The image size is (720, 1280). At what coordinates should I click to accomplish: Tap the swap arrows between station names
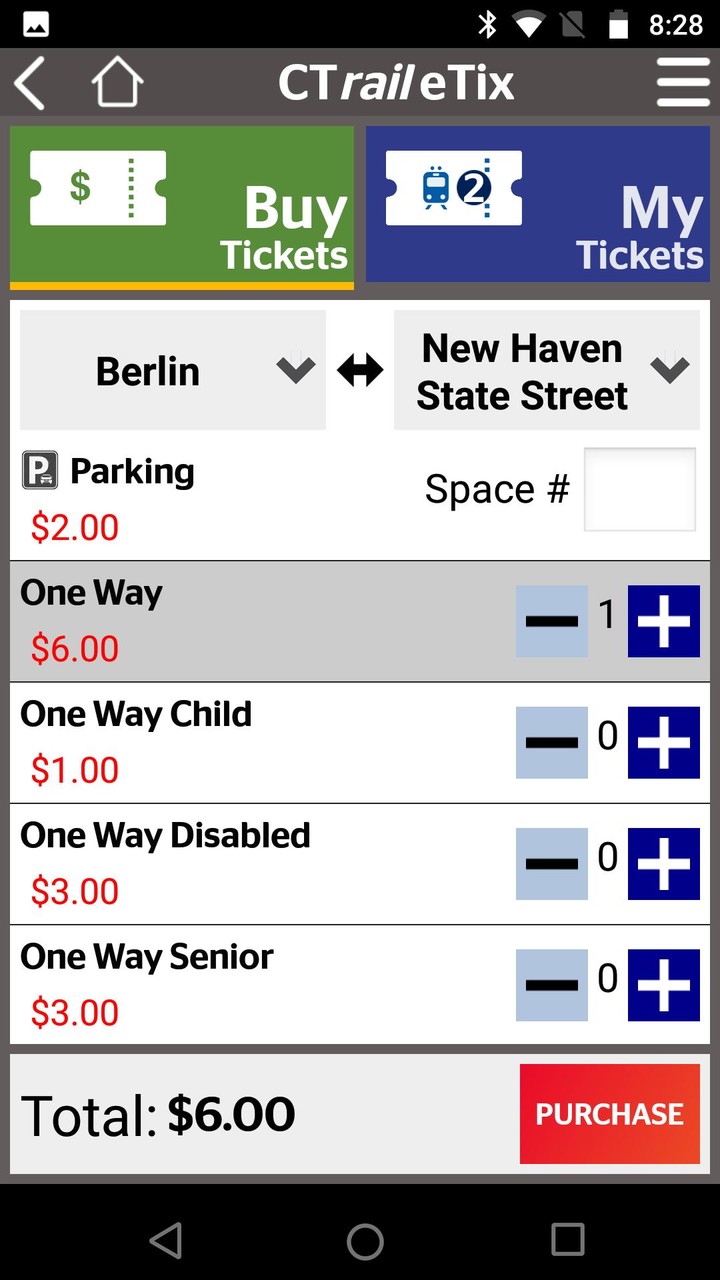[360, 369]
